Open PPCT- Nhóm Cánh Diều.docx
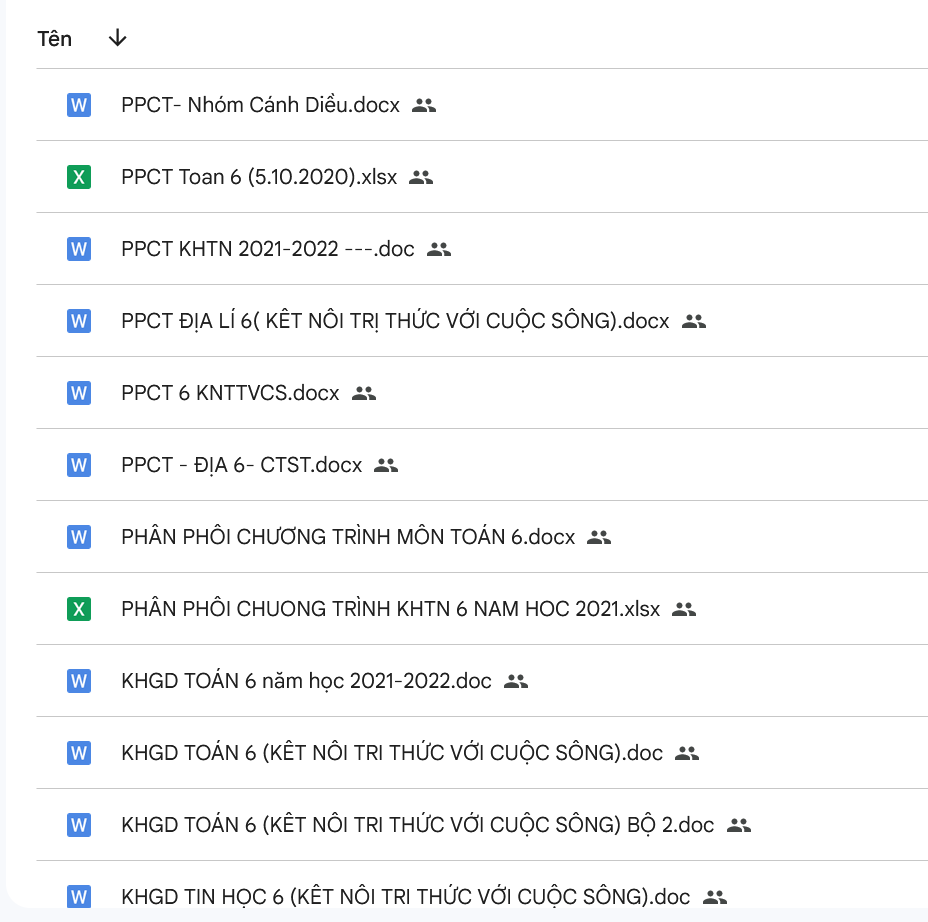 [260, 105]
